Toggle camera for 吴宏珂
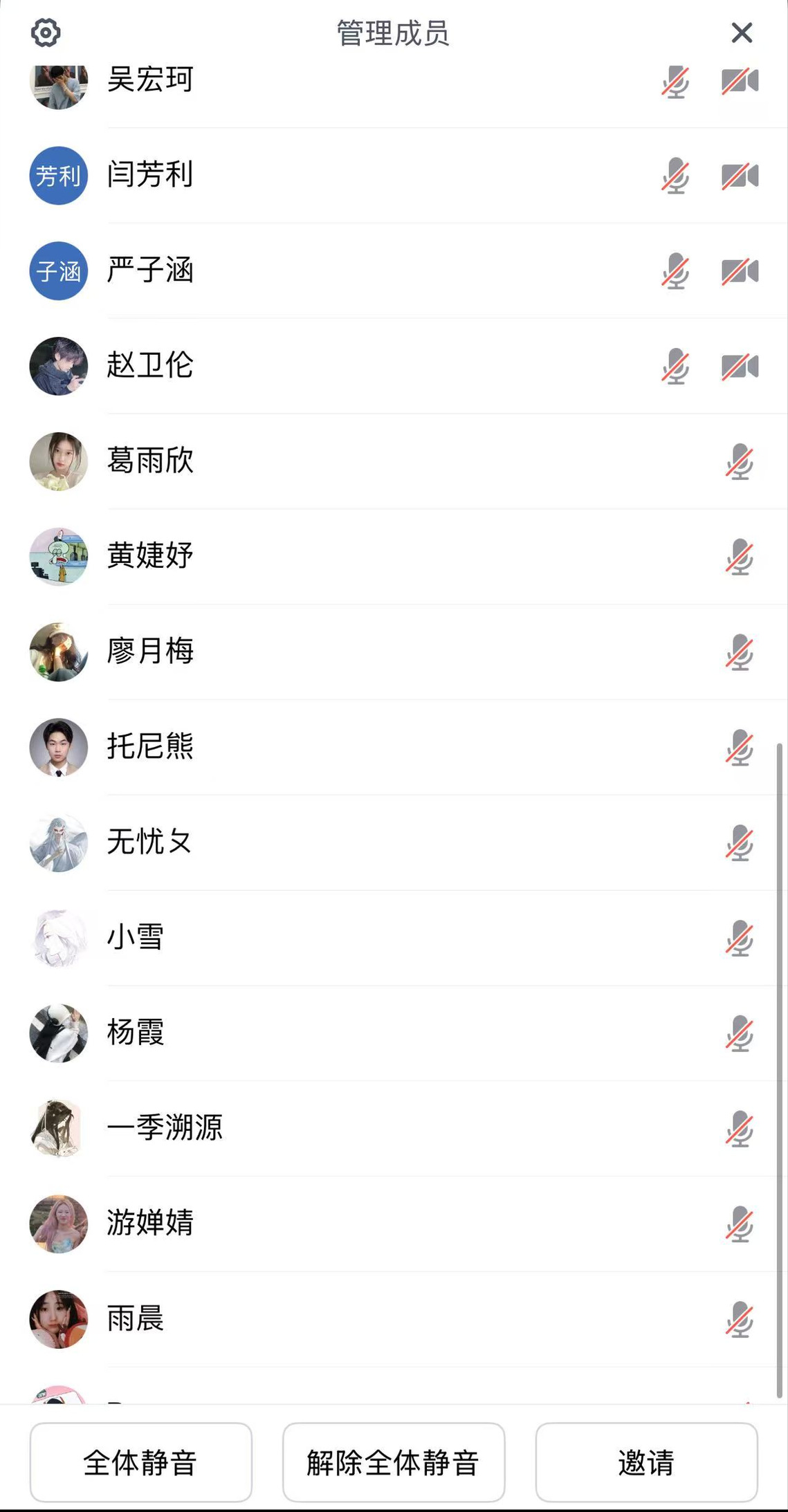788x1512 pixels. point(740,82)
